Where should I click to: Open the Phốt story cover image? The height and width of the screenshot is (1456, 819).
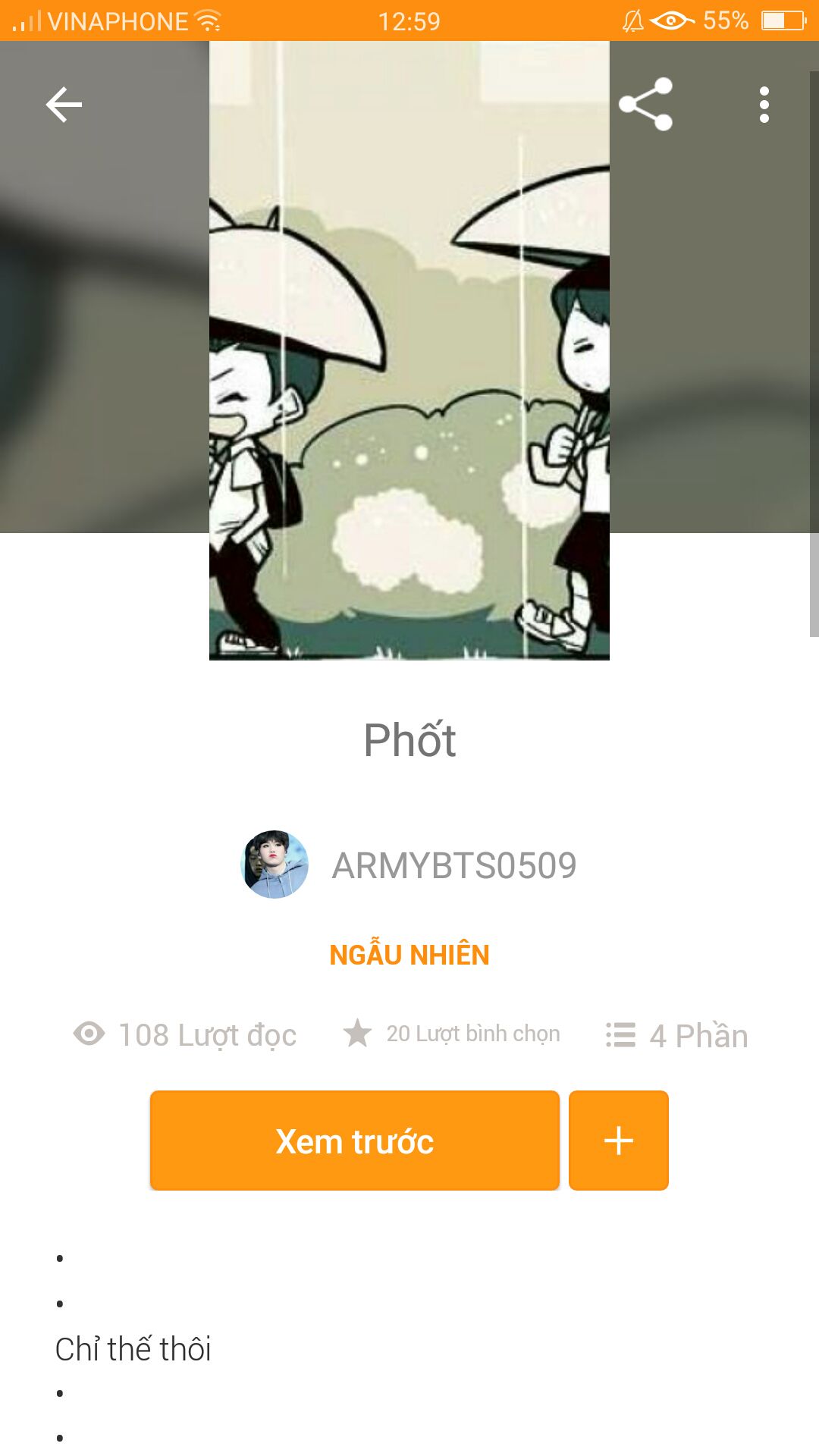pyautogui.click(x=409, y=350)
